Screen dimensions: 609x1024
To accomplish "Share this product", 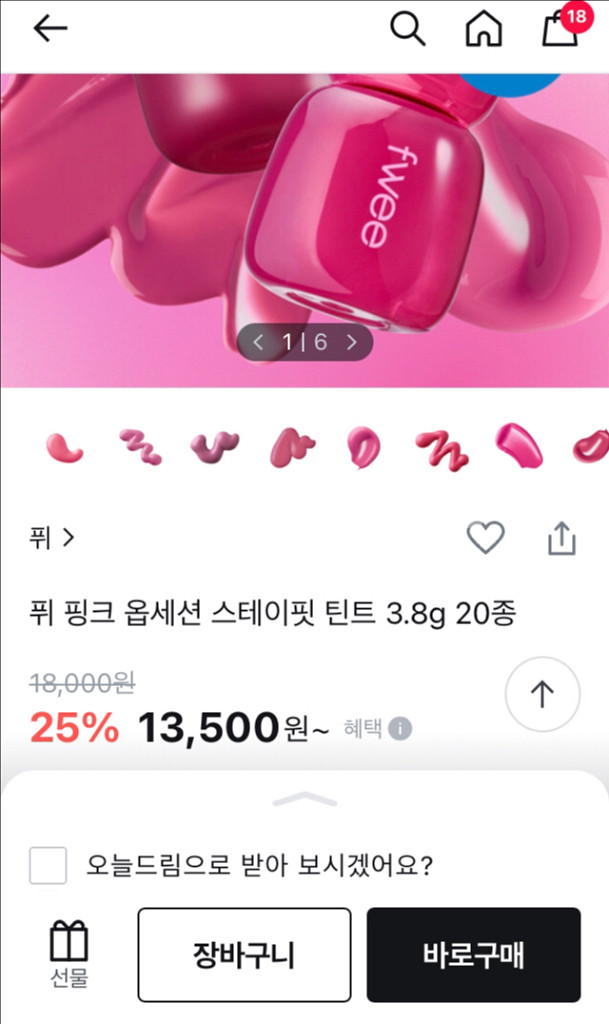I will coord(562,538).
